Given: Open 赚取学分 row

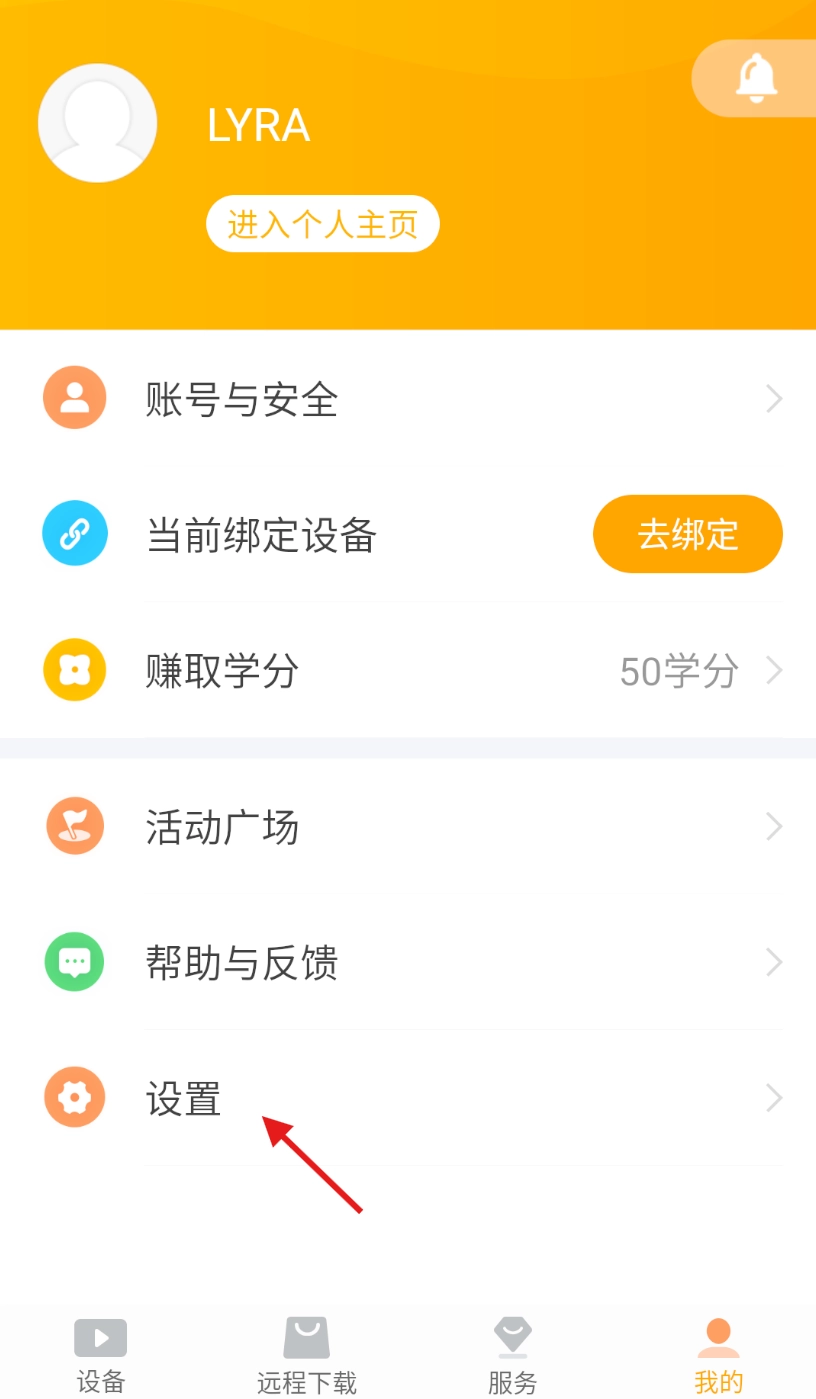Looking at the screenshot, I should point(408,670).
